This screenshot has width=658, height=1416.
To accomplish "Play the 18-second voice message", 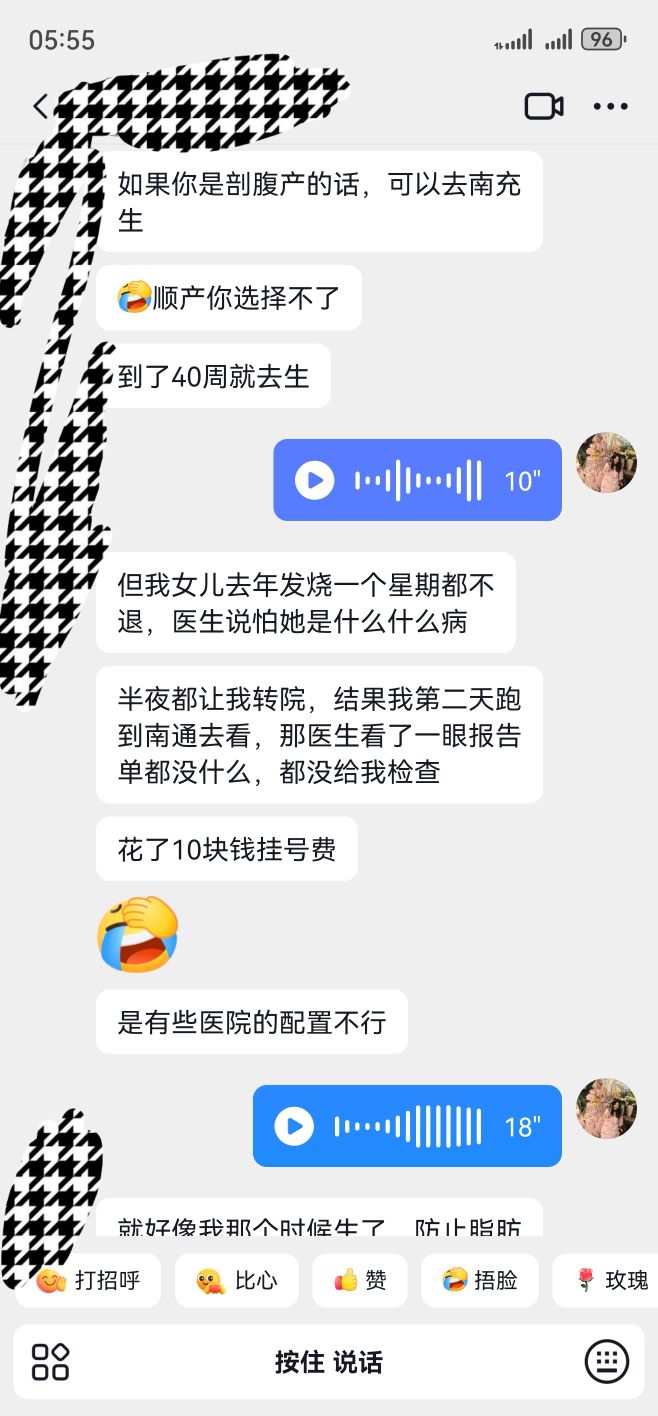I will pos(294,1126).
